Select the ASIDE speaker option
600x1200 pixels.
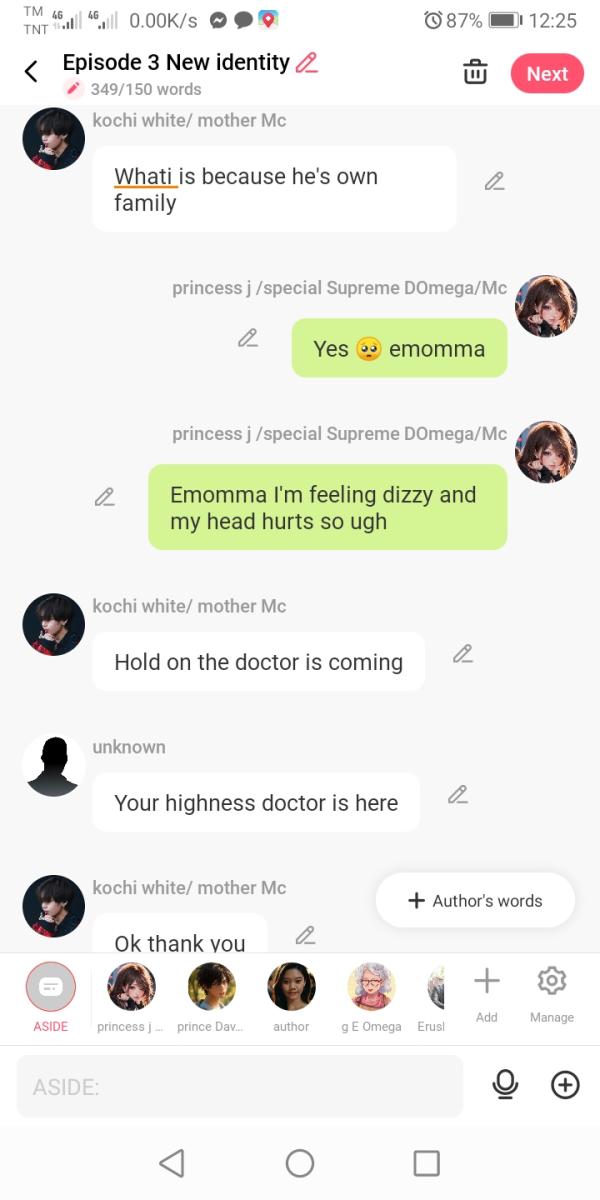tap(51, 987)
